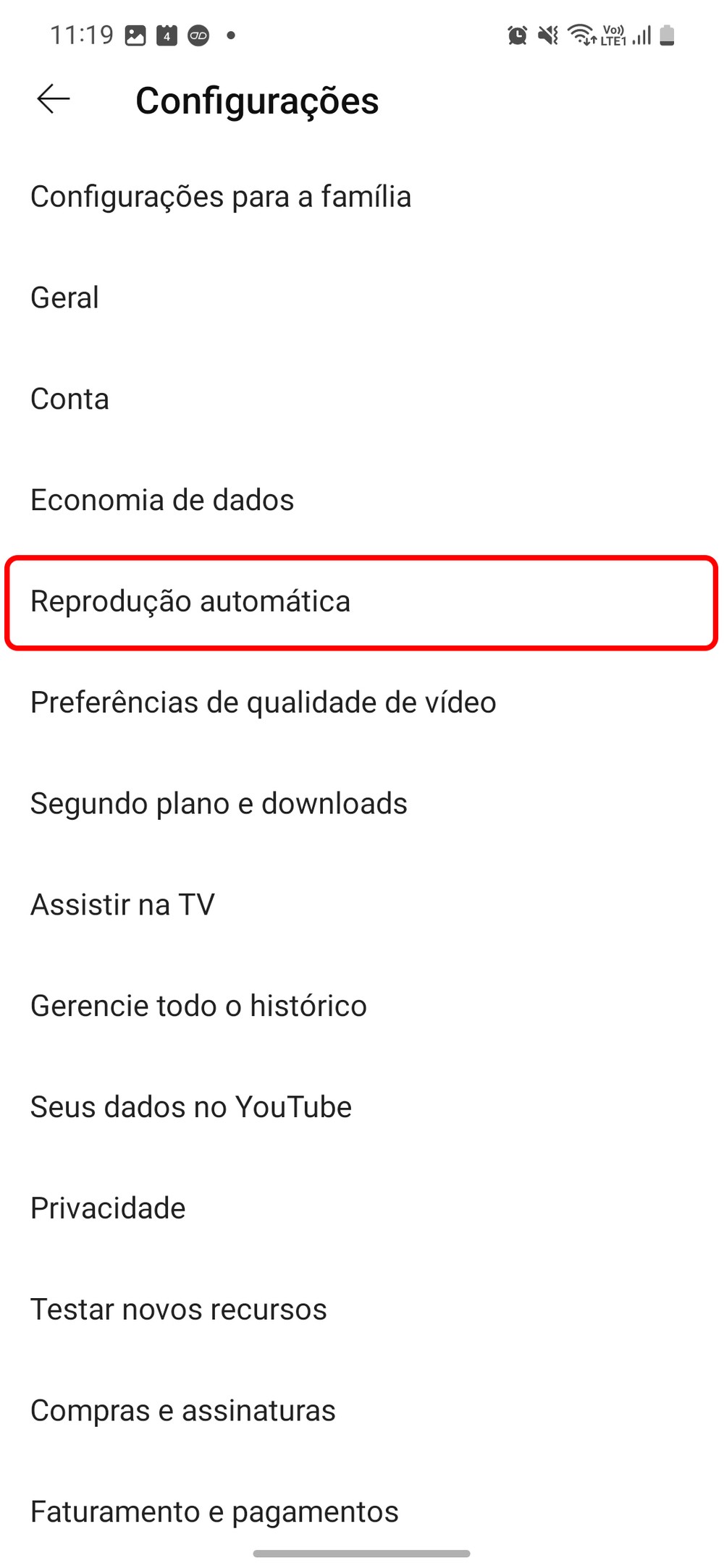Open Compras e assinaturas
Viewport: 724px width, 1568px height.
183,1411
